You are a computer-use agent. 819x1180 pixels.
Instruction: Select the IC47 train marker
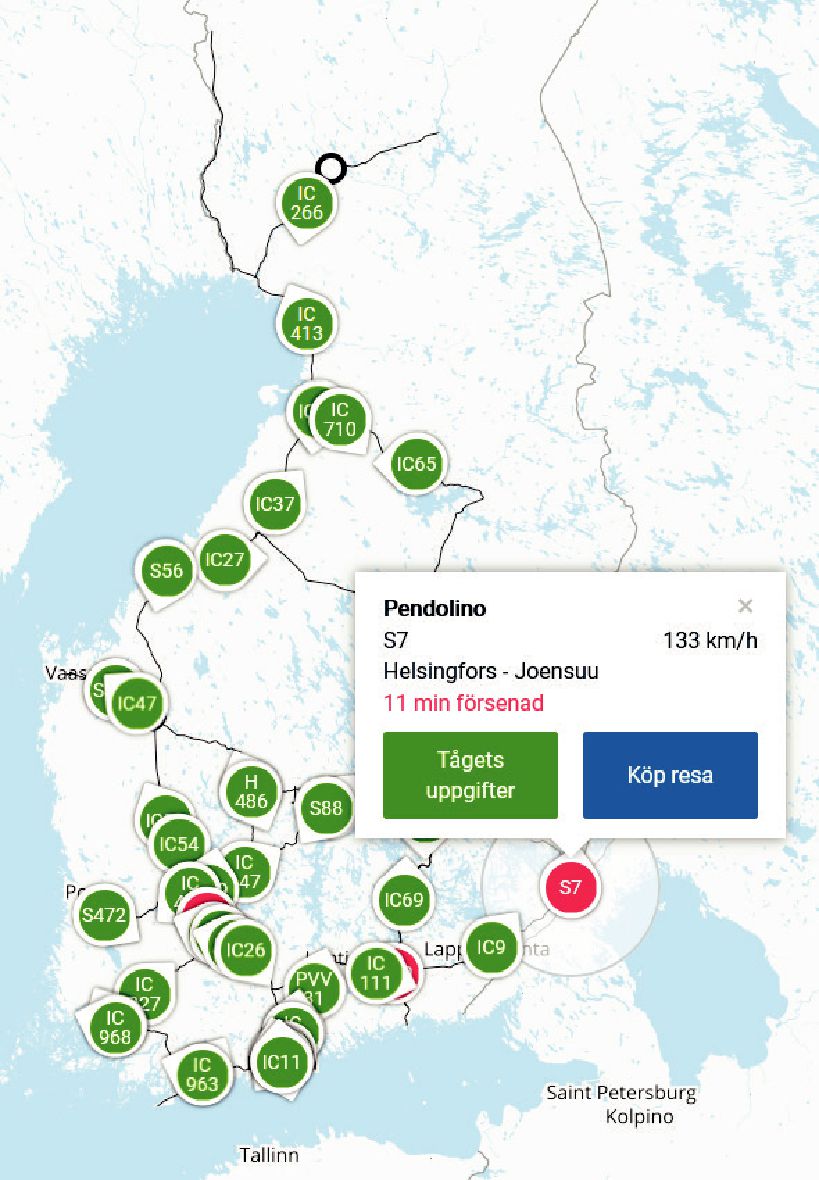click(137, 702)
